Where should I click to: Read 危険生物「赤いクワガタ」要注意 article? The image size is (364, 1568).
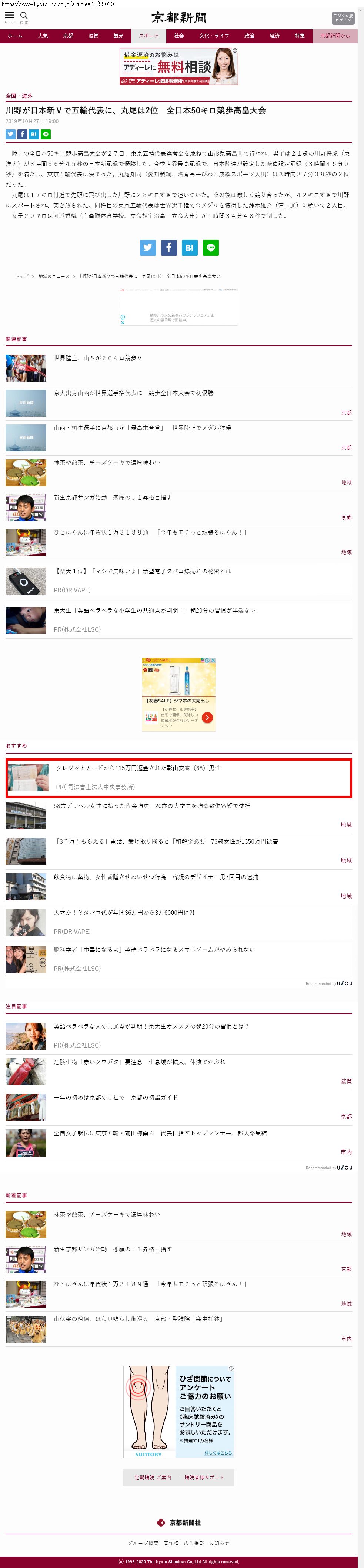[x=139, y=1062]
